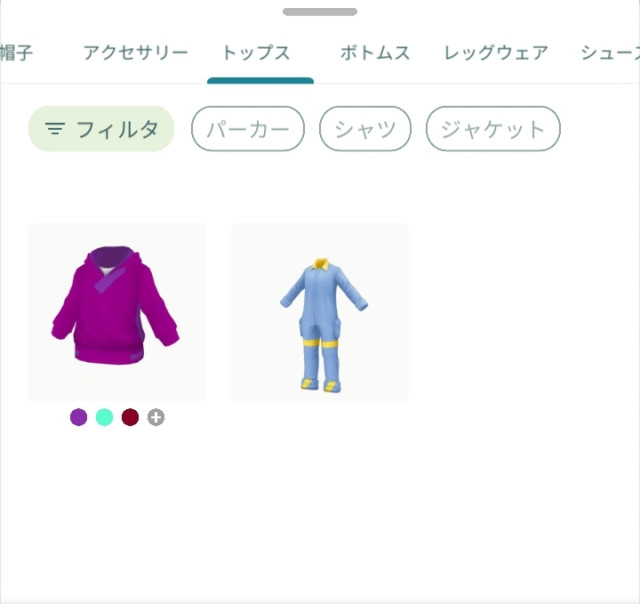Open the ボトムス tab

(375, 53)
